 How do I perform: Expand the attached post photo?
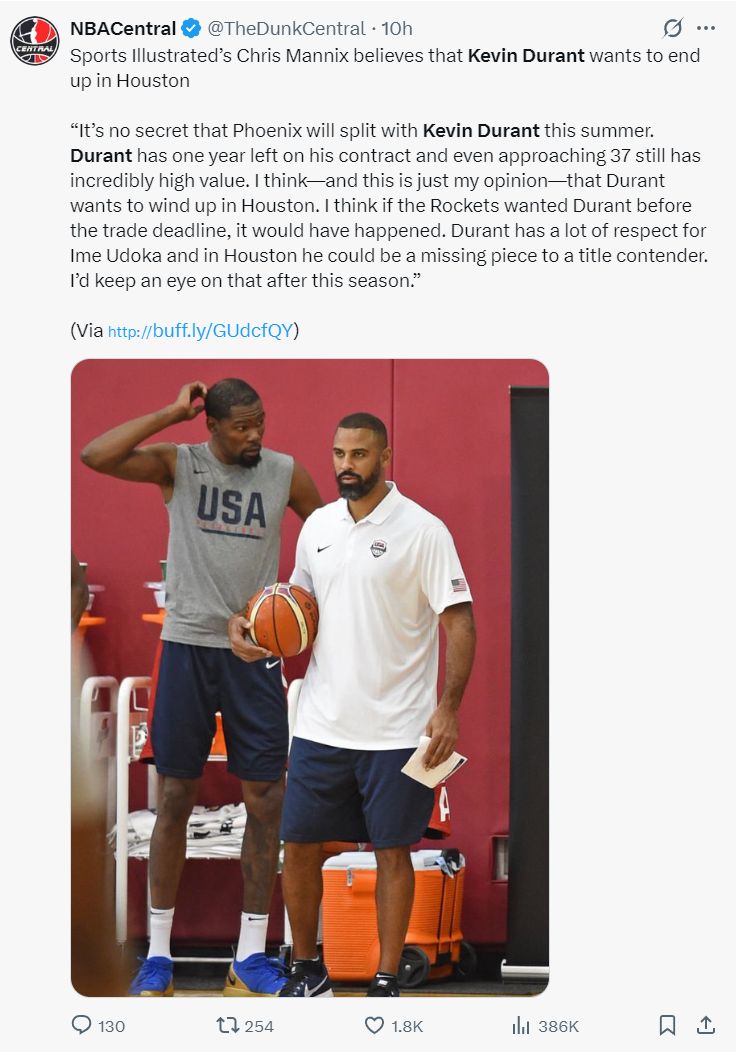point(310,678)
